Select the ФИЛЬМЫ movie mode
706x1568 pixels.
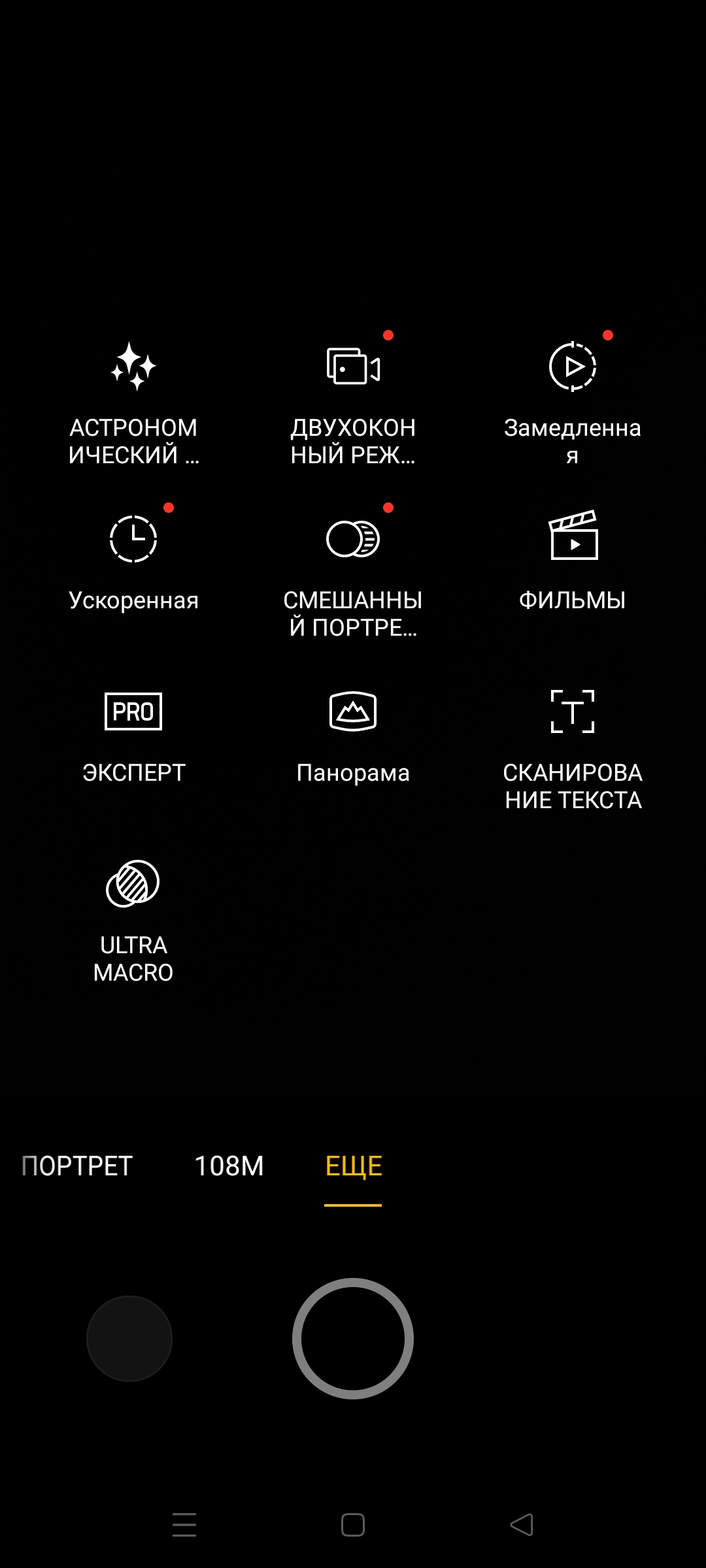tap(573, 562)
